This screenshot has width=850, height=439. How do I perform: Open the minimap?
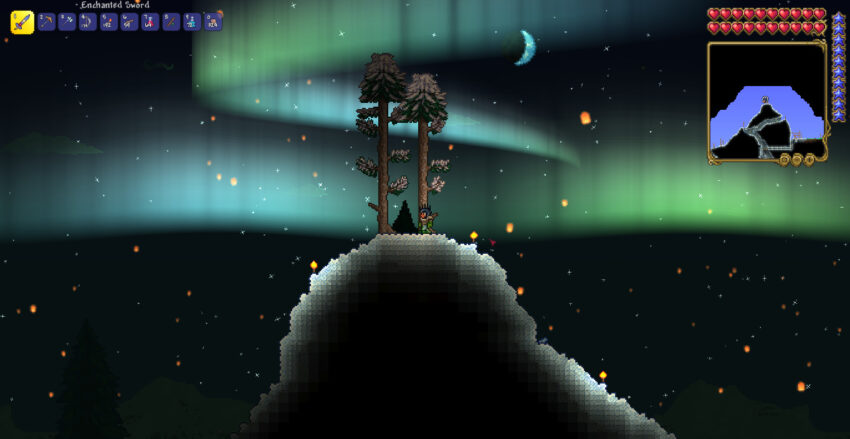(768, 102)
